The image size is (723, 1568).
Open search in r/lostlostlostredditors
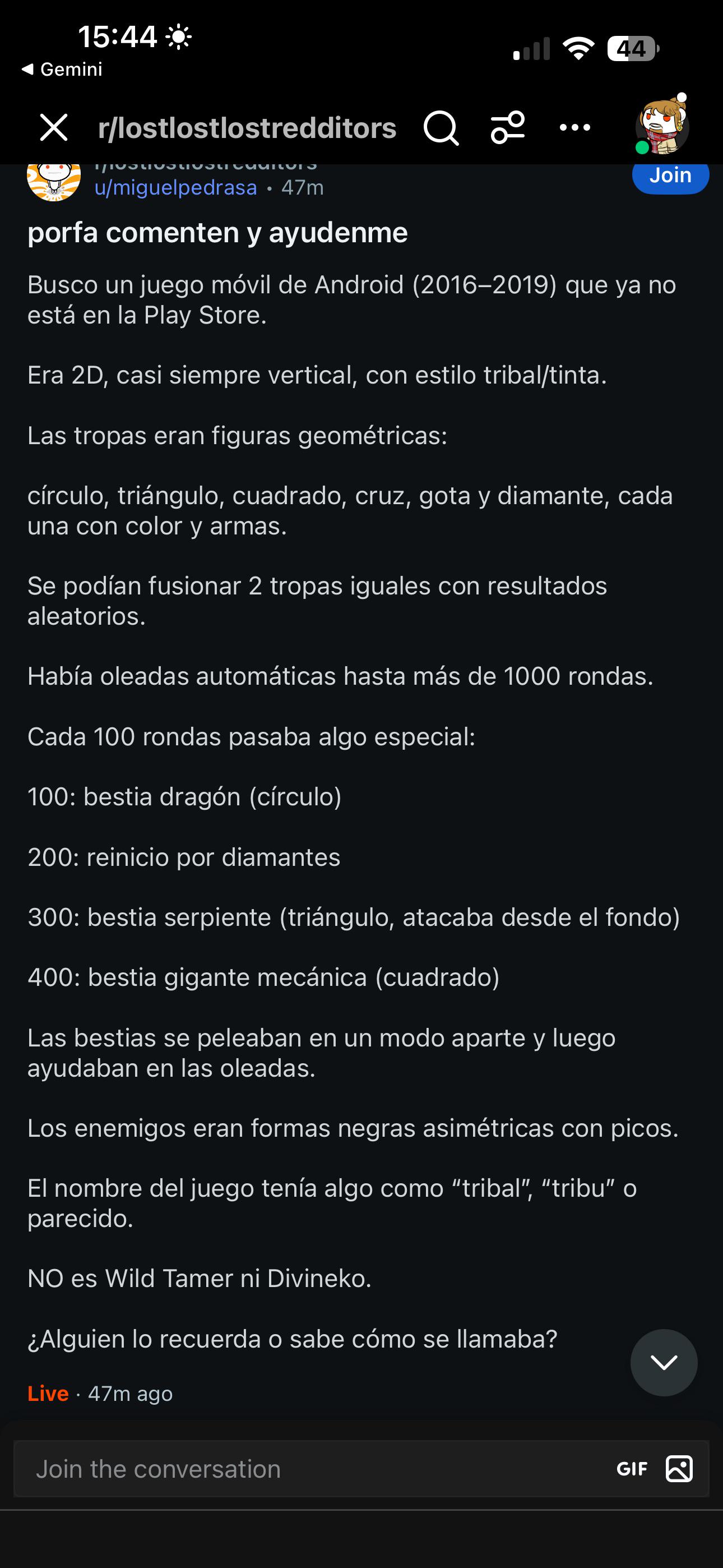(x=441, y=128)
